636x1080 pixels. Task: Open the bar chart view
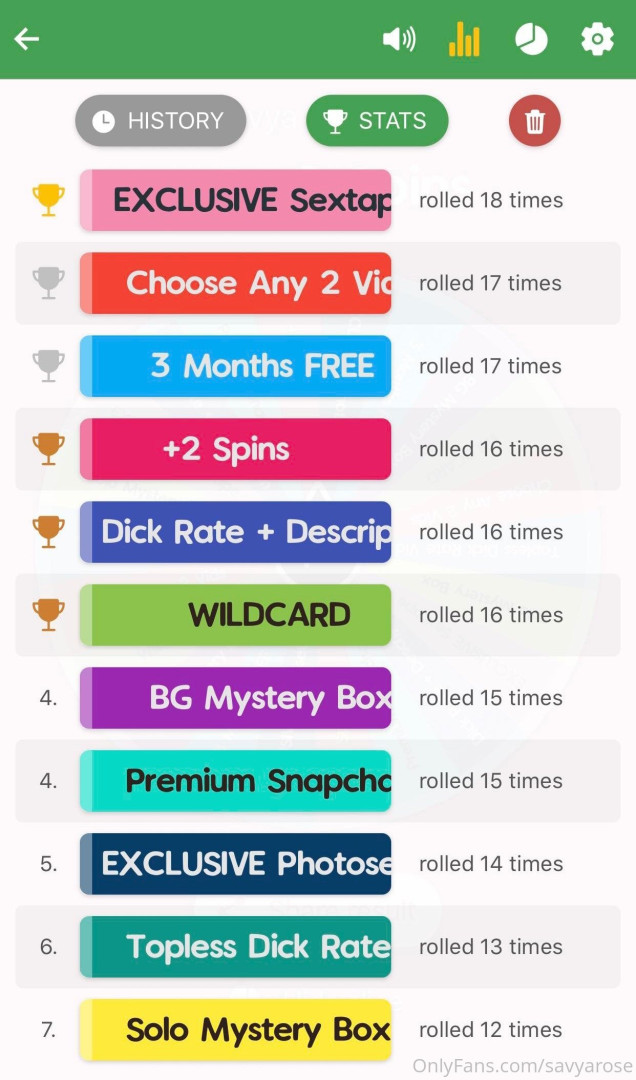pos(464,39)
